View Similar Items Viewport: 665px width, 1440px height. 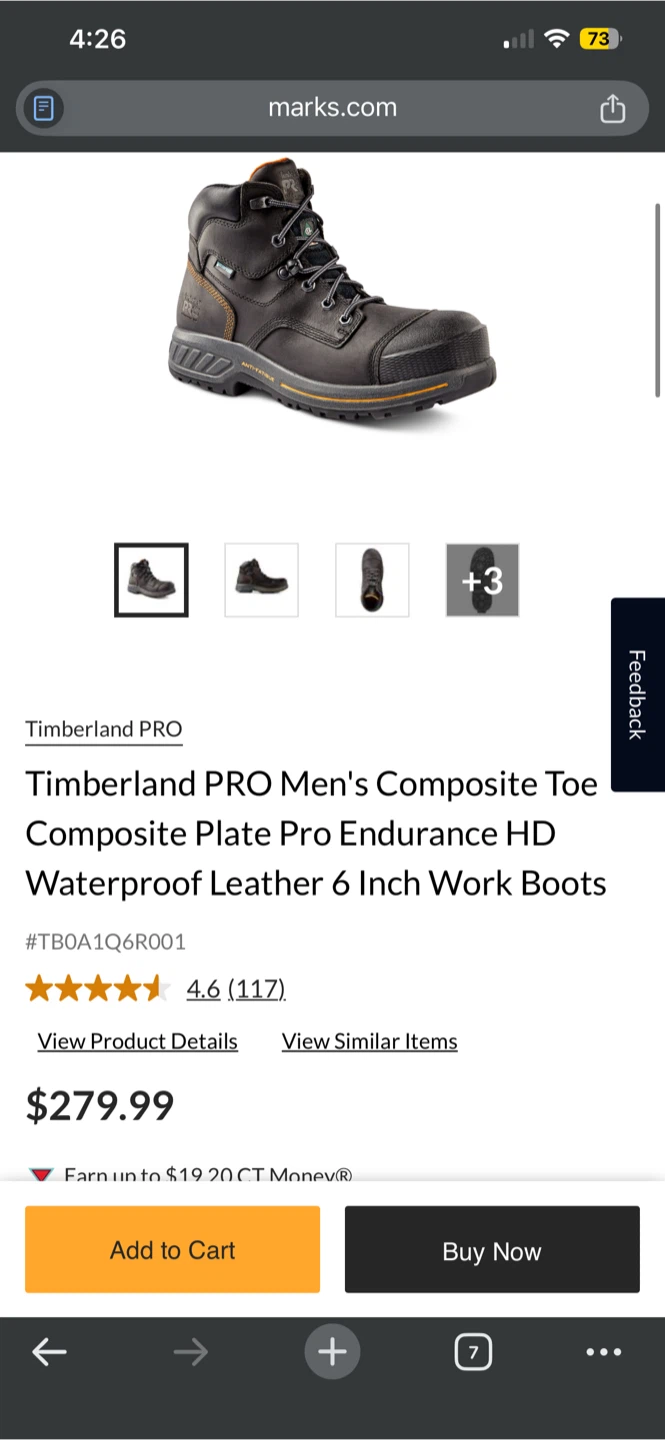click(x=370, y=1041)
